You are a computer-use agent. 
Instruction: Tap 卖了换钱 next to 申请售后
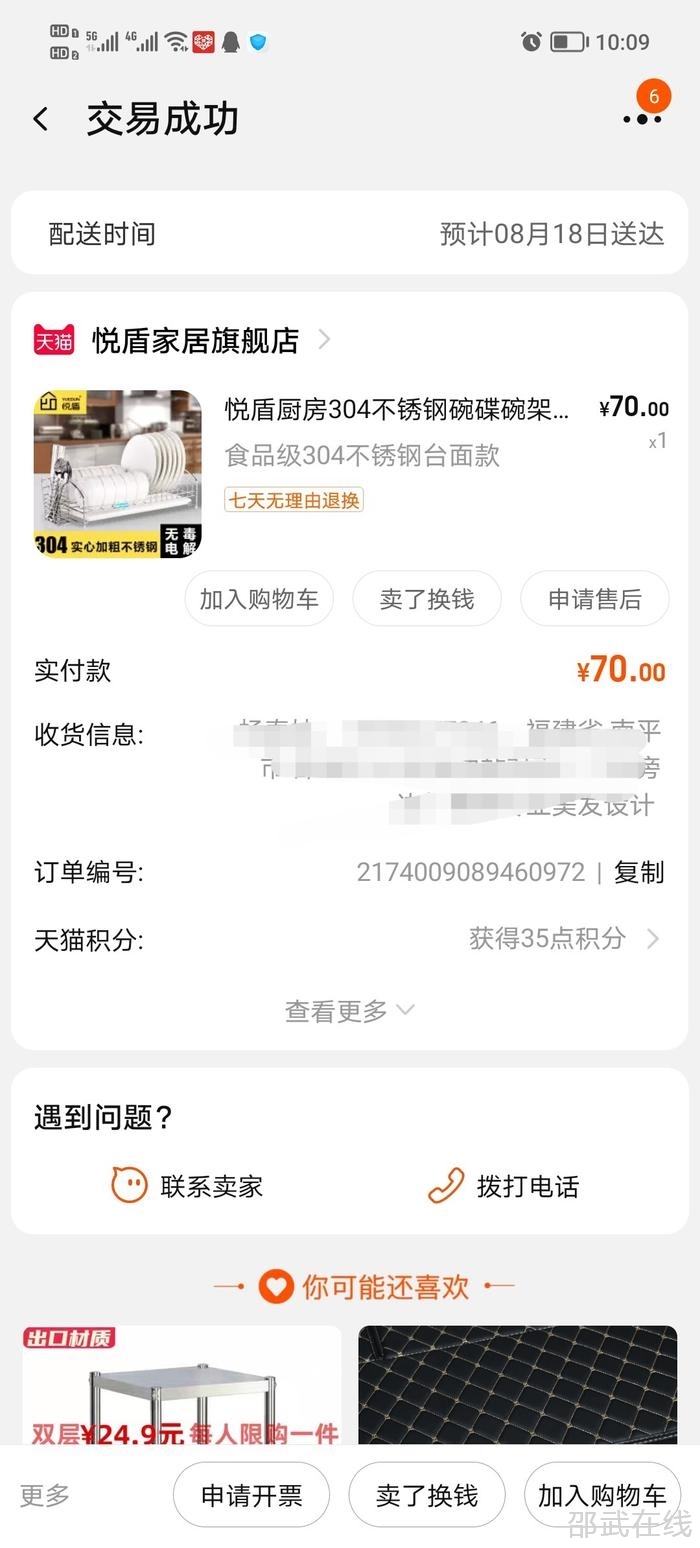click(x=427, y=599)
